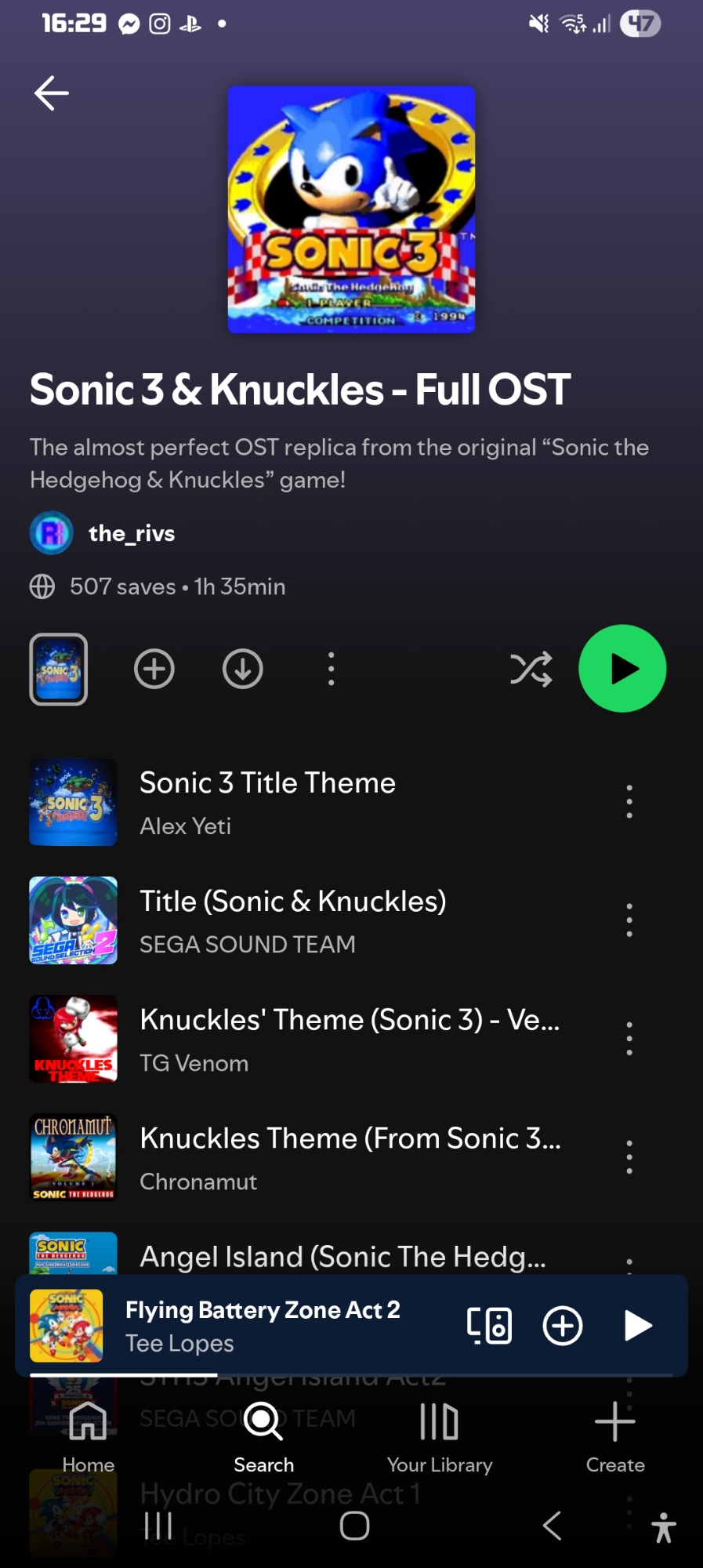The height and width of the screenshot is (1568, 703).
Task: Add Flying Battery Zone Act 2 to library
Action: [x=563, y=1326]
